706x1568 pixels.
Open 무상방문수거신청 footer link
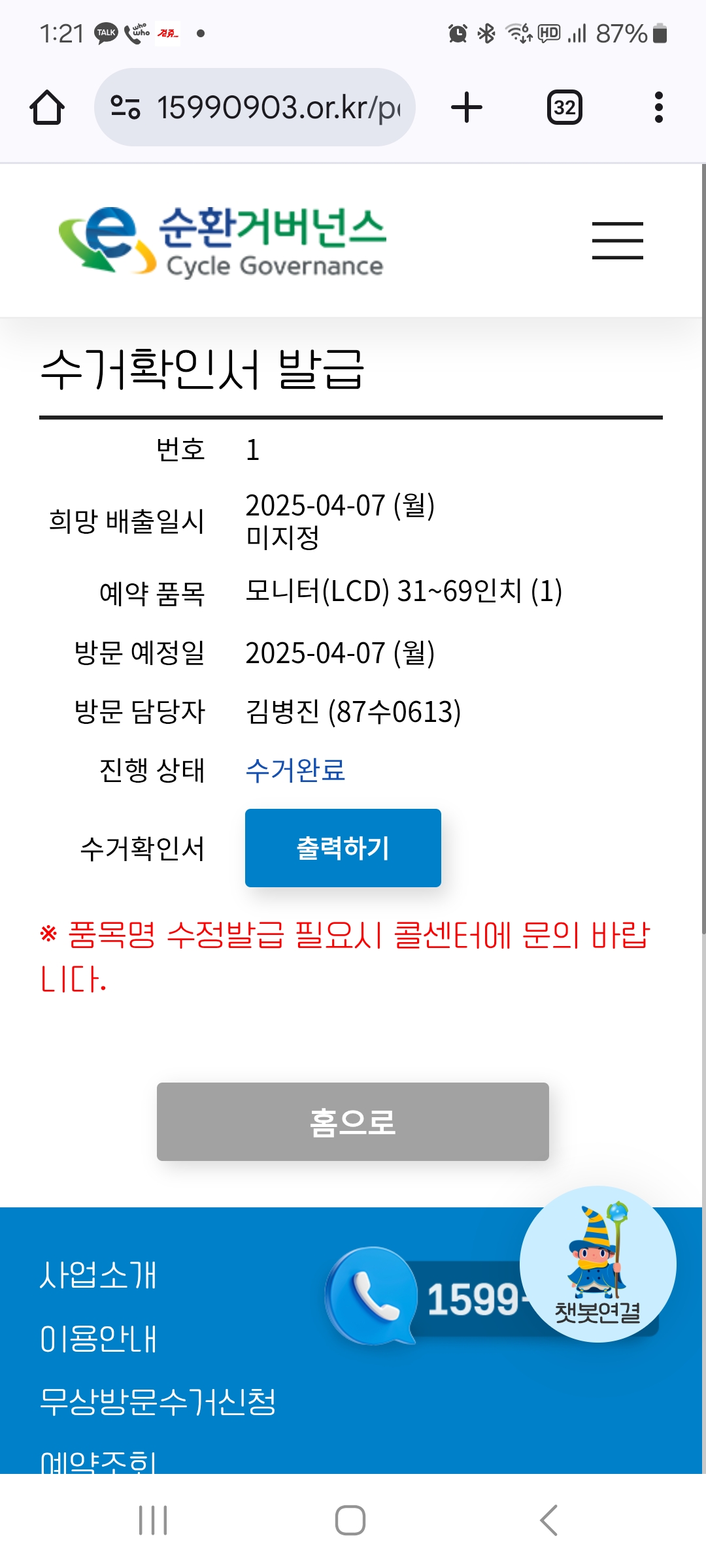158,1401
